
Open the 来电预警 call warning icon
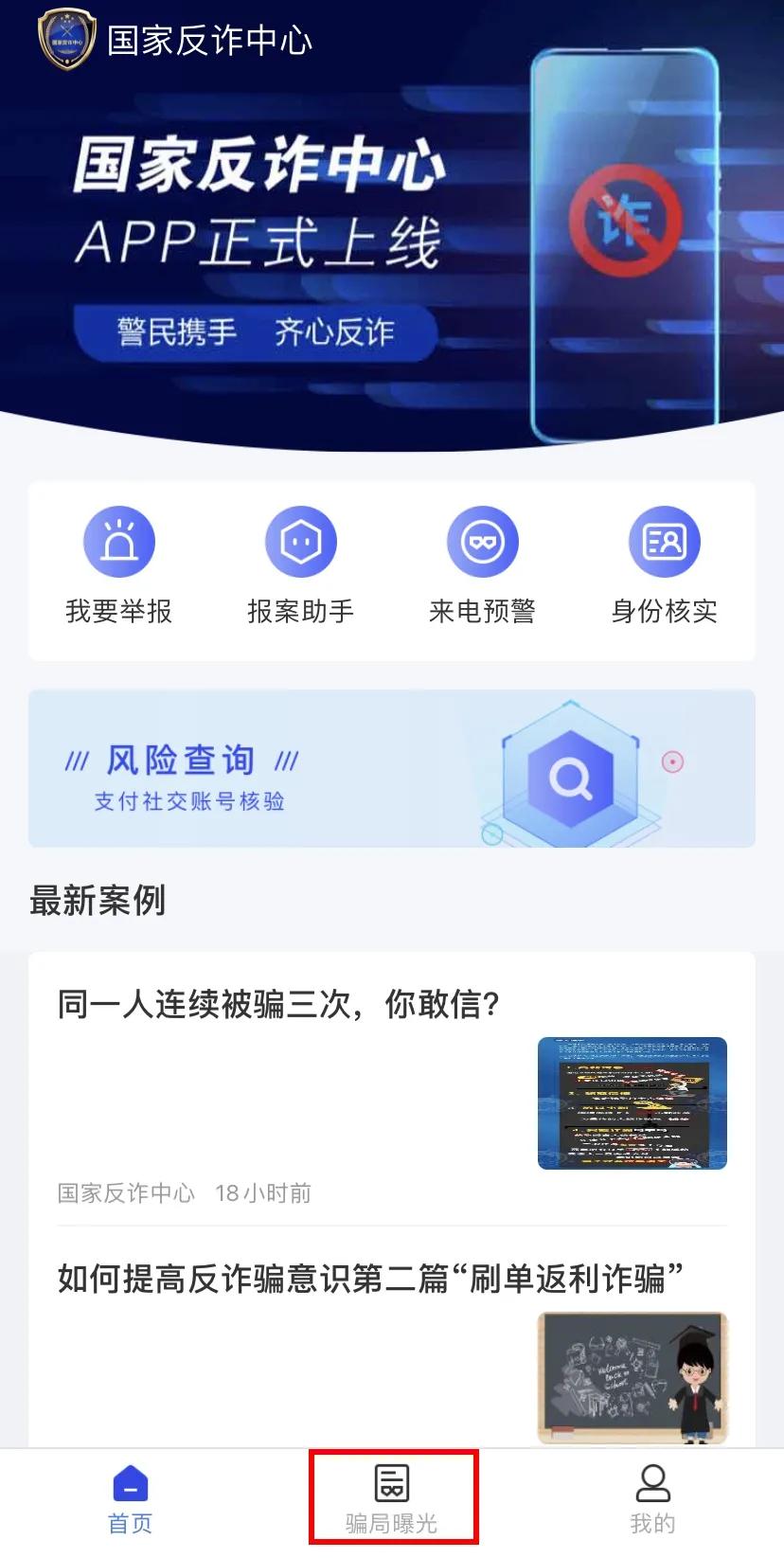[x=482, y=540]
